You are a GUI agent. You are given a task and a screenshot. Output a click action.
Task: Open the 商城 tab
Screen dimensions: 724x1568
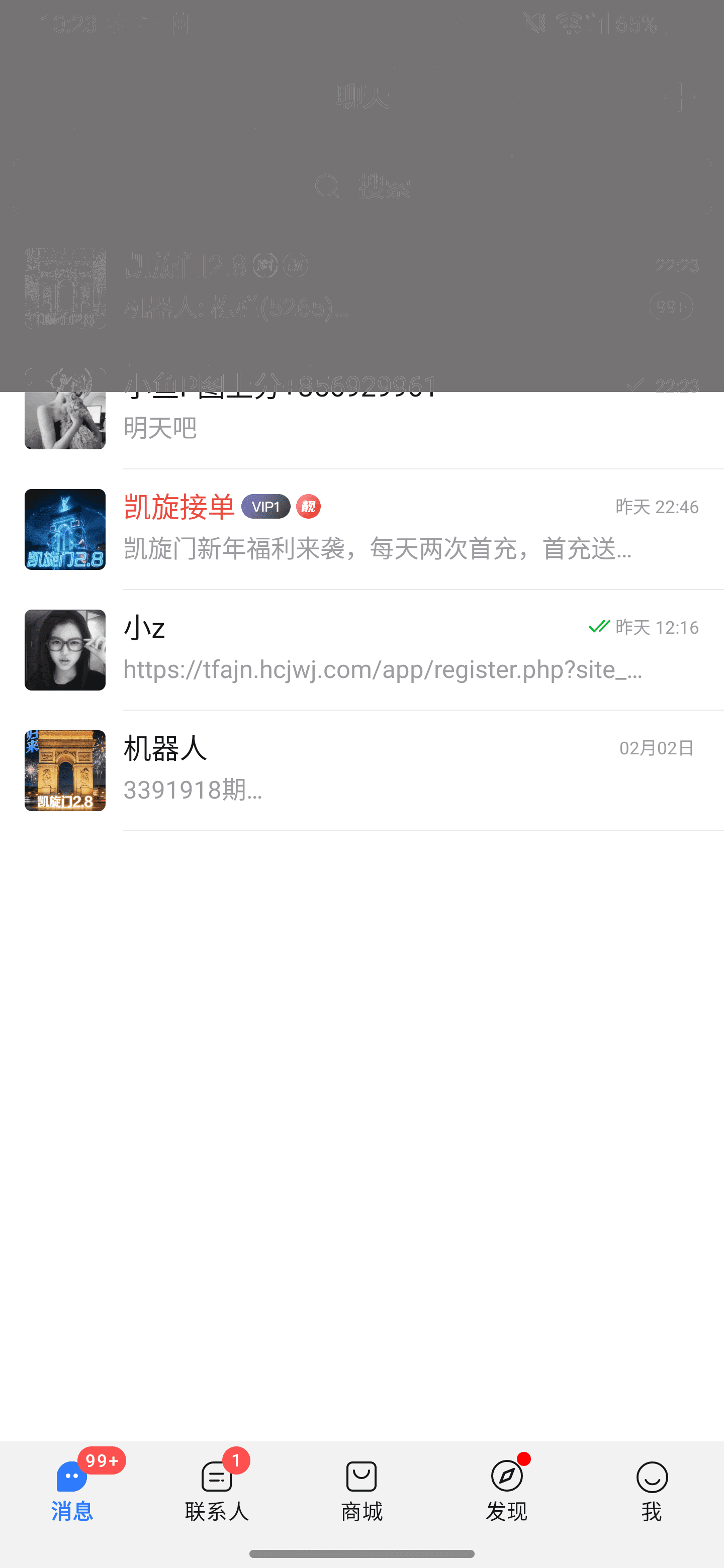click(x=361, y=1491)
